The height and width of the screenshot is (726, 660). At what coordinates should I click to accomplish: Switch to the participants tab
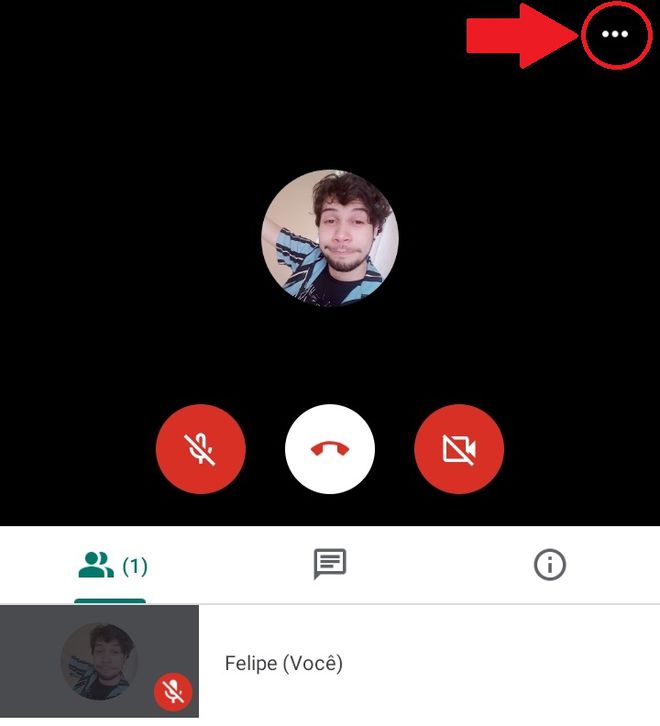point(111,566)
